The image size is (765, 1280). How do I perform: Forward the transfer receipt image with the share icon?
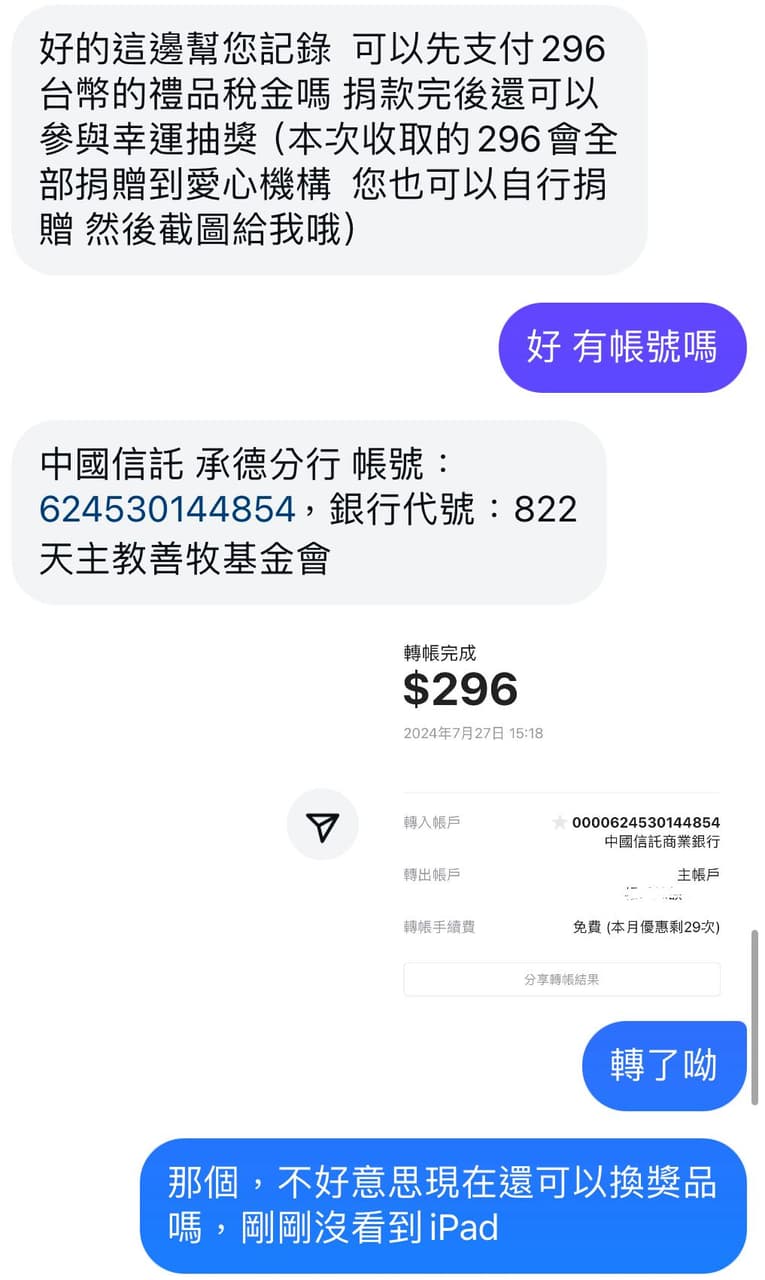point(322,825)
